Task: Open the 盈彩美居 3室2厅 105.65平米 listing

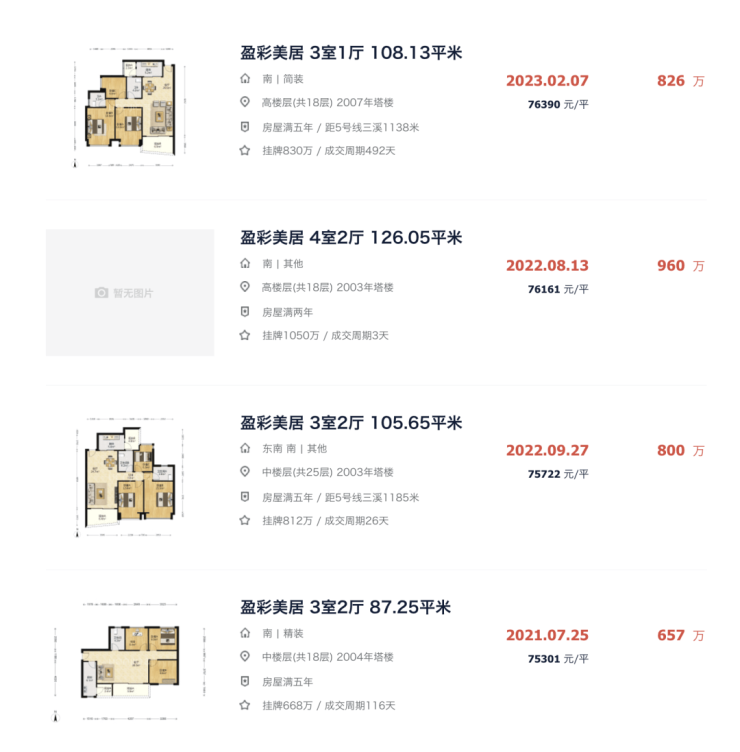Action: click(351, 423)
